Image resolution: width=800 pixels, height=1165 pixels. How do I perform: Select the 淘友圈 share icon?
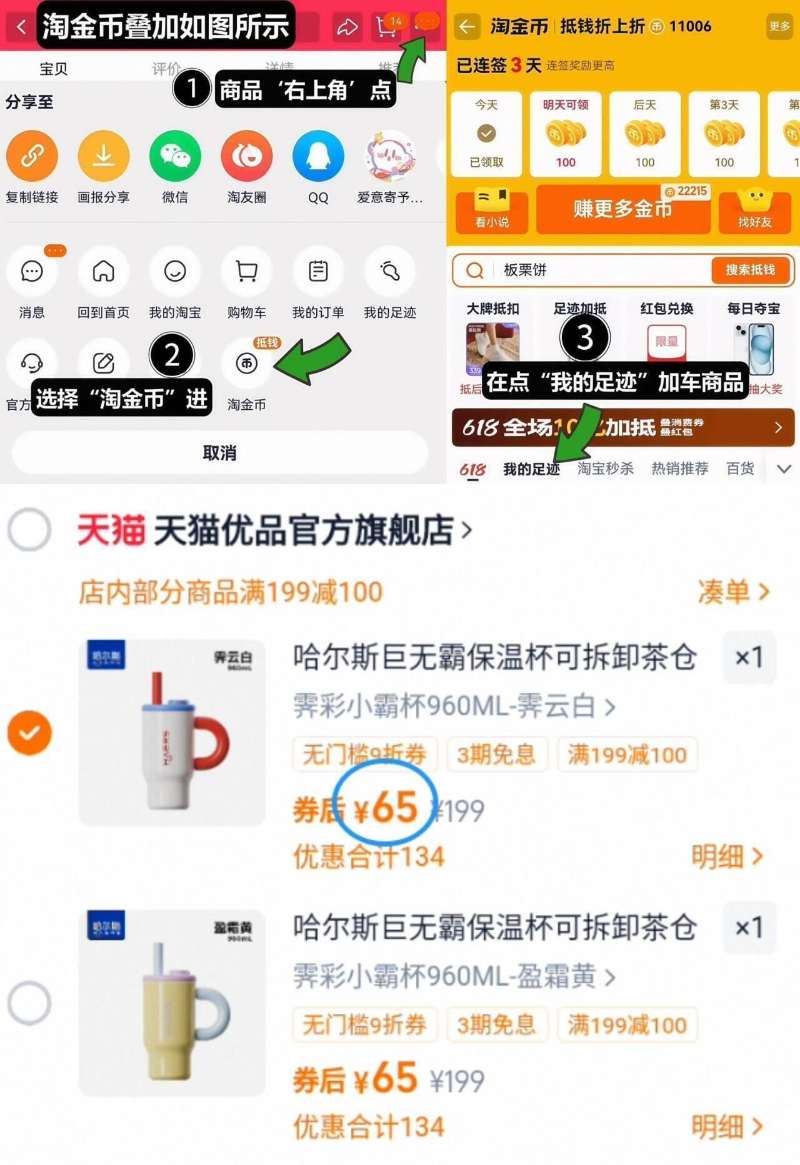coord(246,158)
